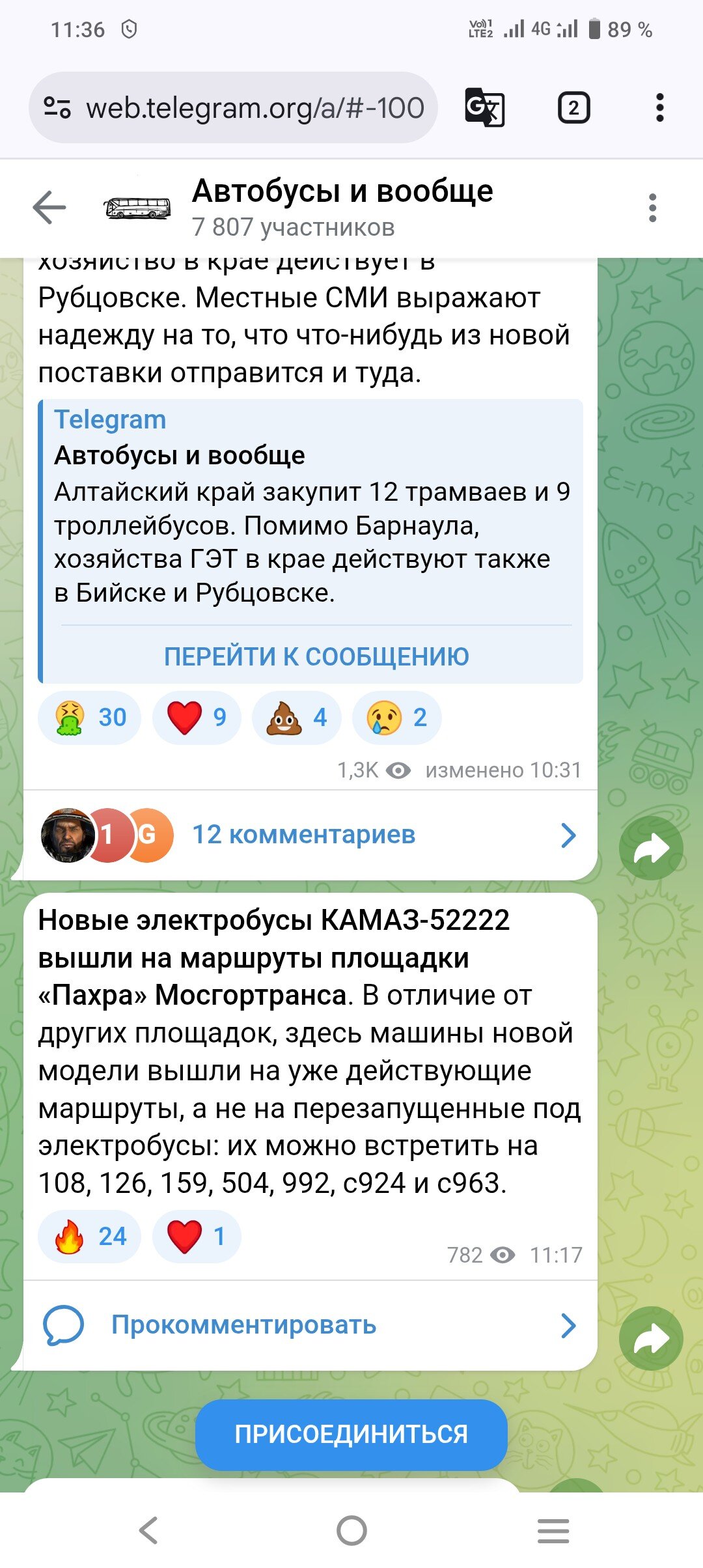The width and height of the screenshot is (703, 1568).
Task: Tap ПЕРЕЙТИ К СООБЩЕНИЮ link
Action: (316, 656)
